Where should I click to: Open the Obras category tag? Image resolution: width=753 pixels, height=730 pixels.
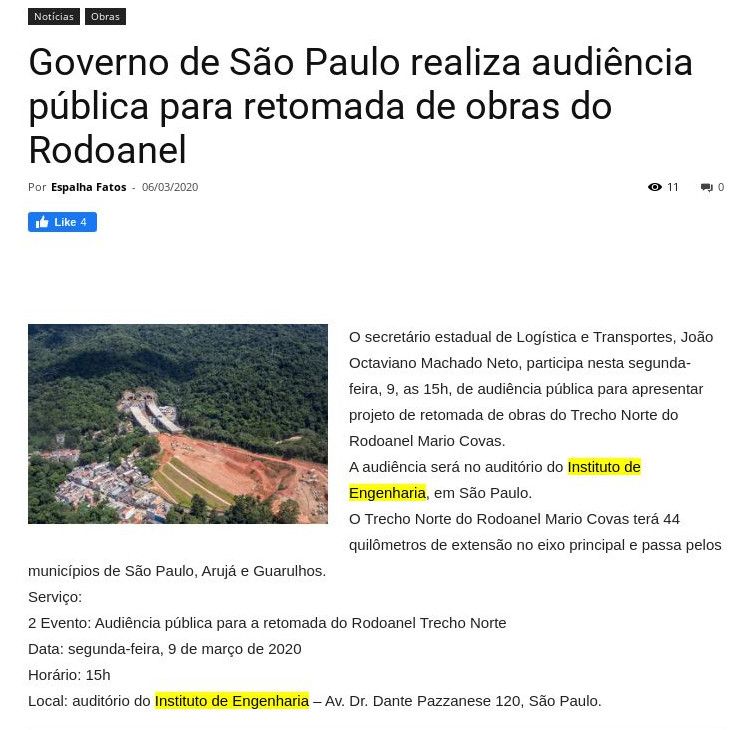[105, 17]
